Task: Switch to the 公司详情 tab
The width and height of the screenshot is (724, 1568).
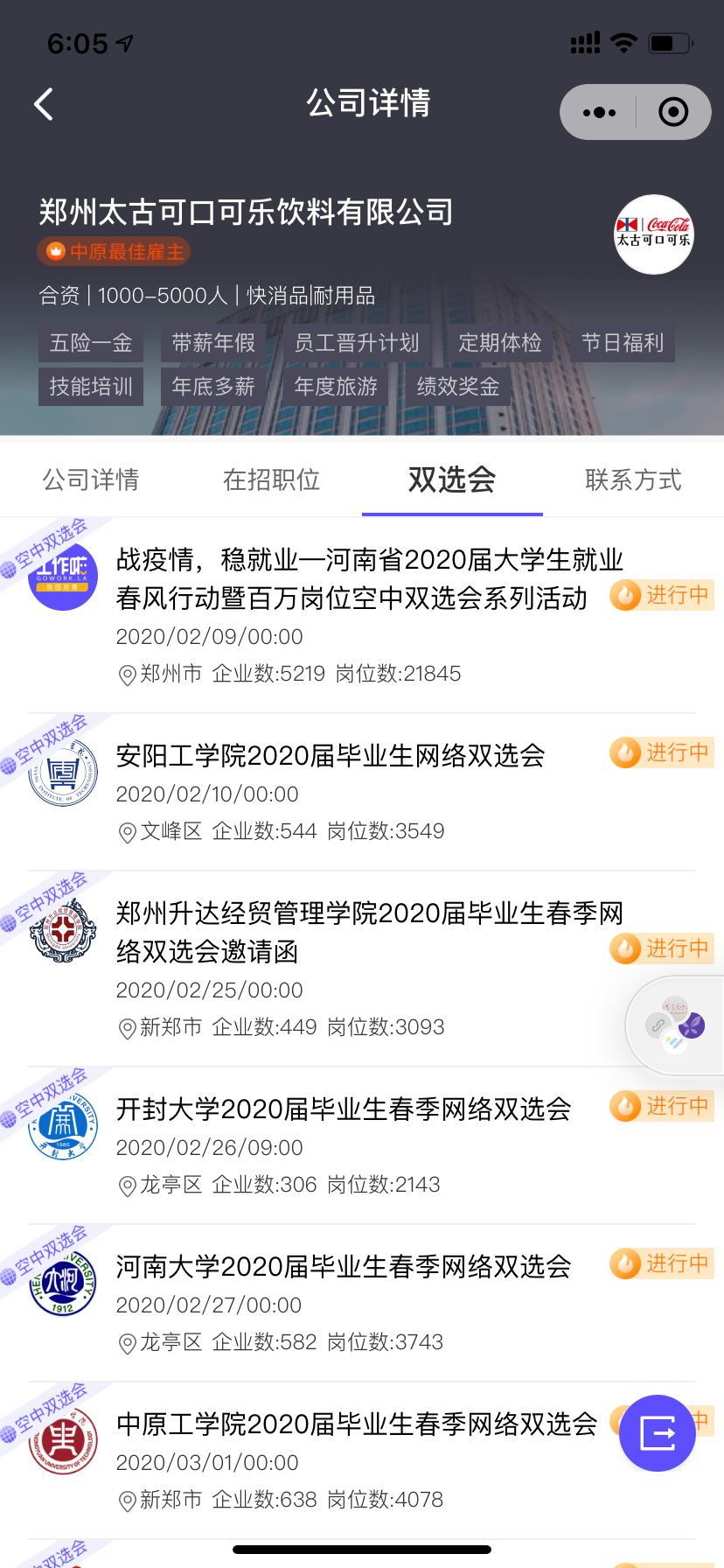Action: point(91,479)
